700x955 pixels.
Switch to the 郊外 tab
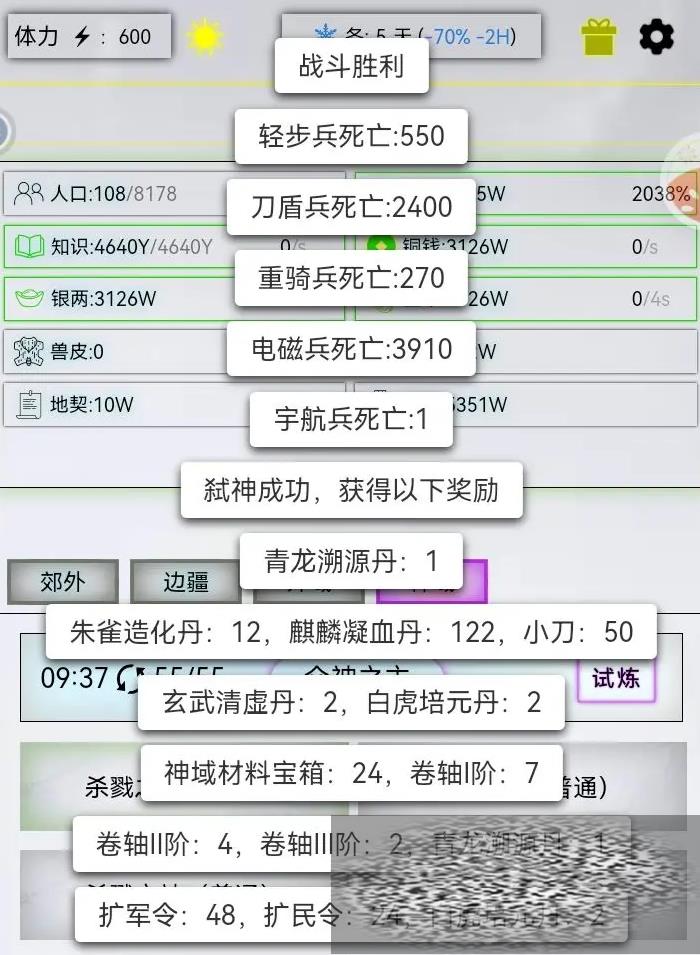pyautogui.click(x=63, y=581)
